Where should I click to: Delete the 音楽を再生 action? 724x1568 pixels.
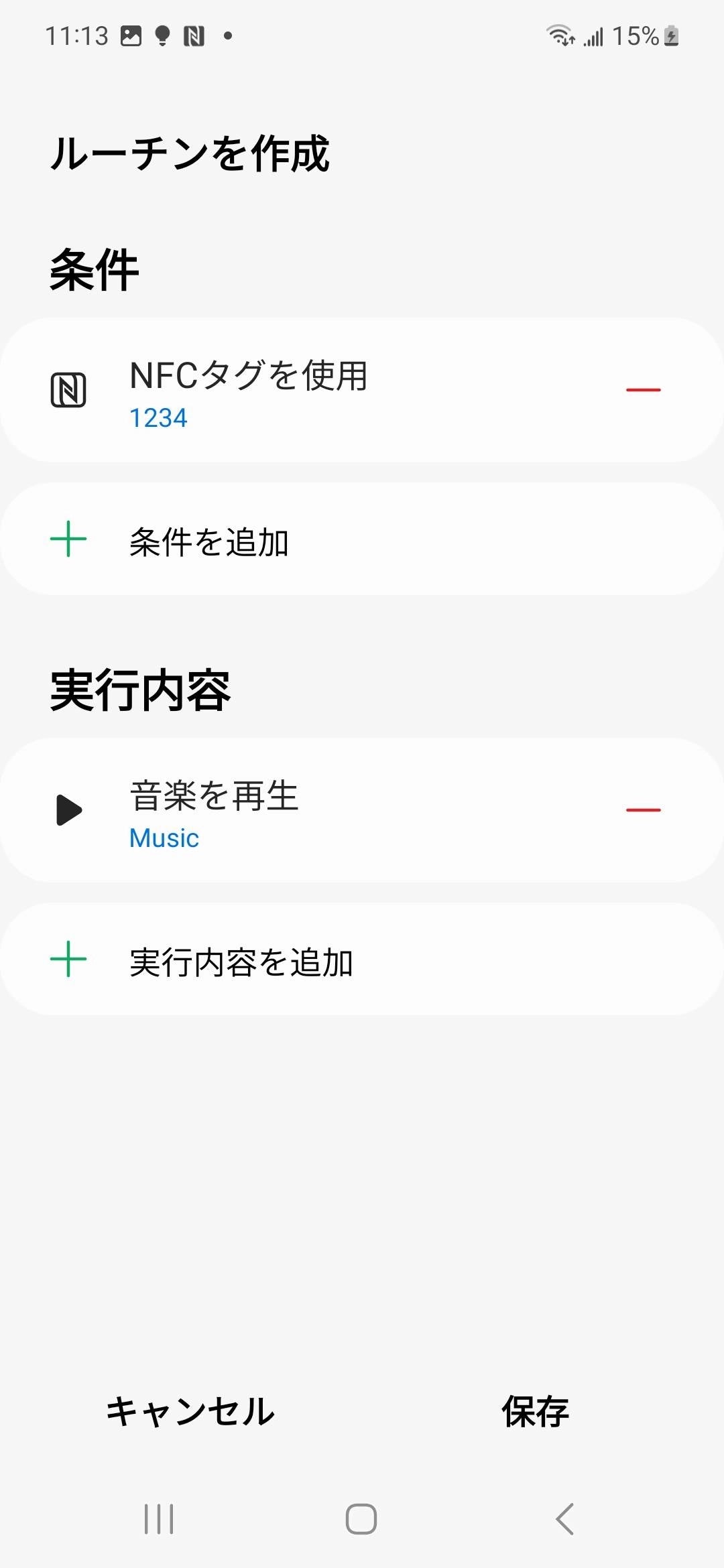[x=643, y=809]
